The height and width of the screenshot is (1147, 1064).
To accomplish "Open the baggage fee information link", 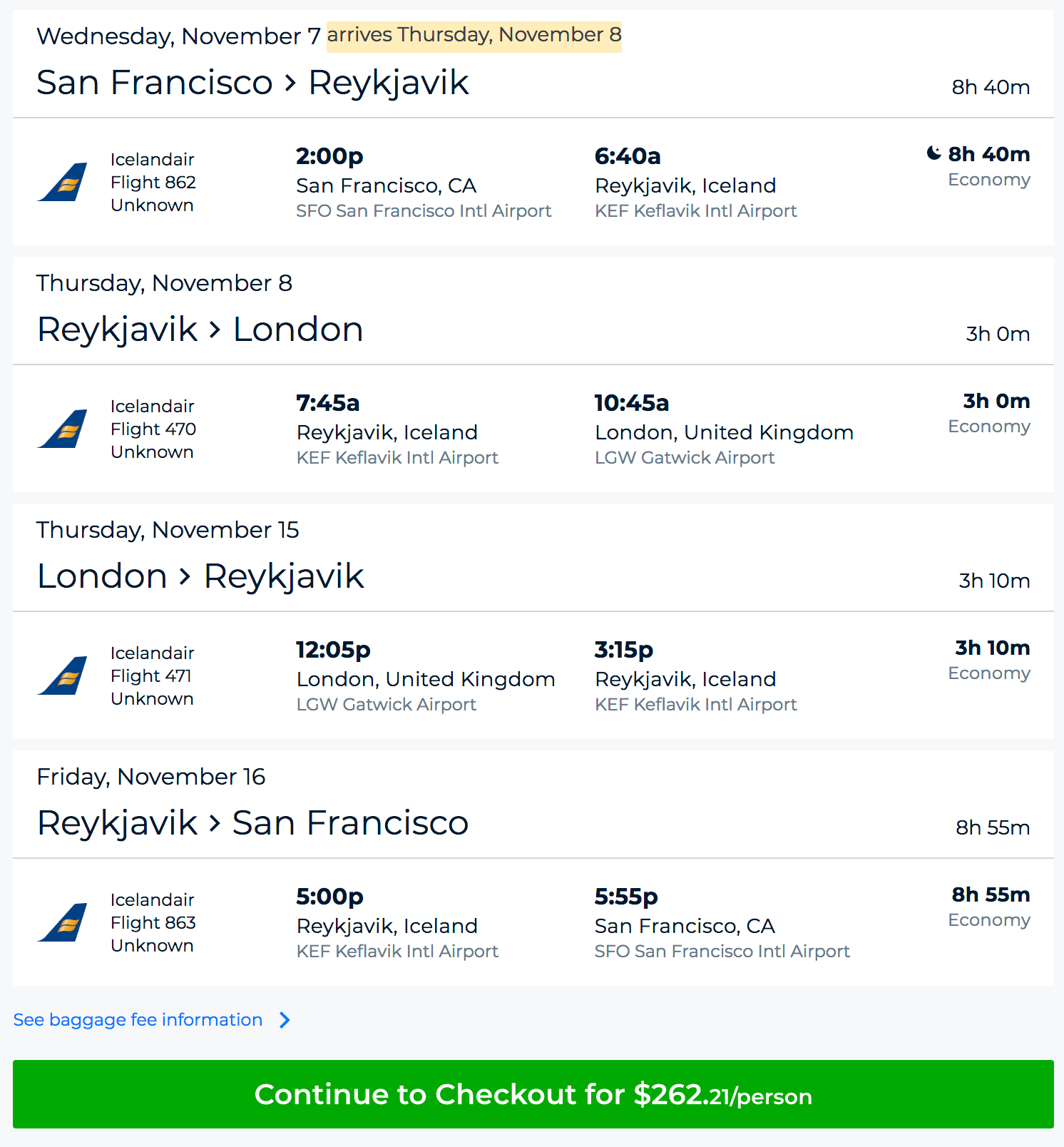I will click(138, 1020).
